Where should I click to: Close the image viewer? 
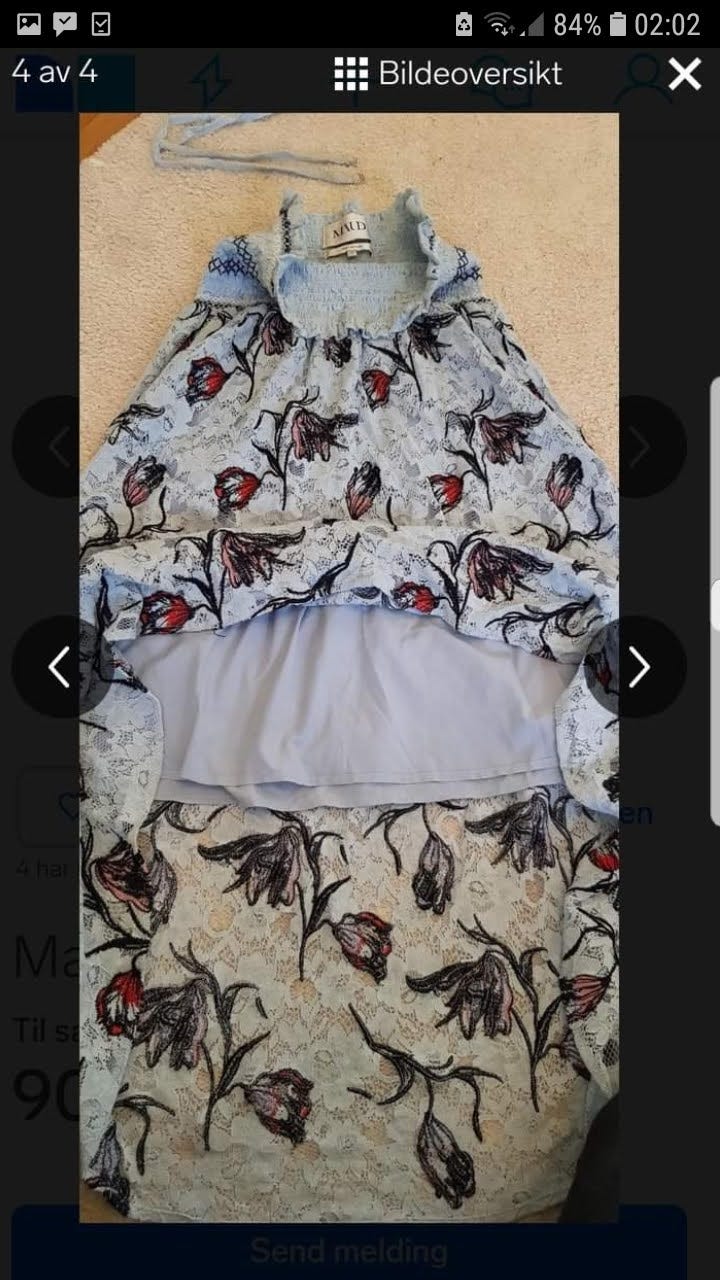pos(685,74)
